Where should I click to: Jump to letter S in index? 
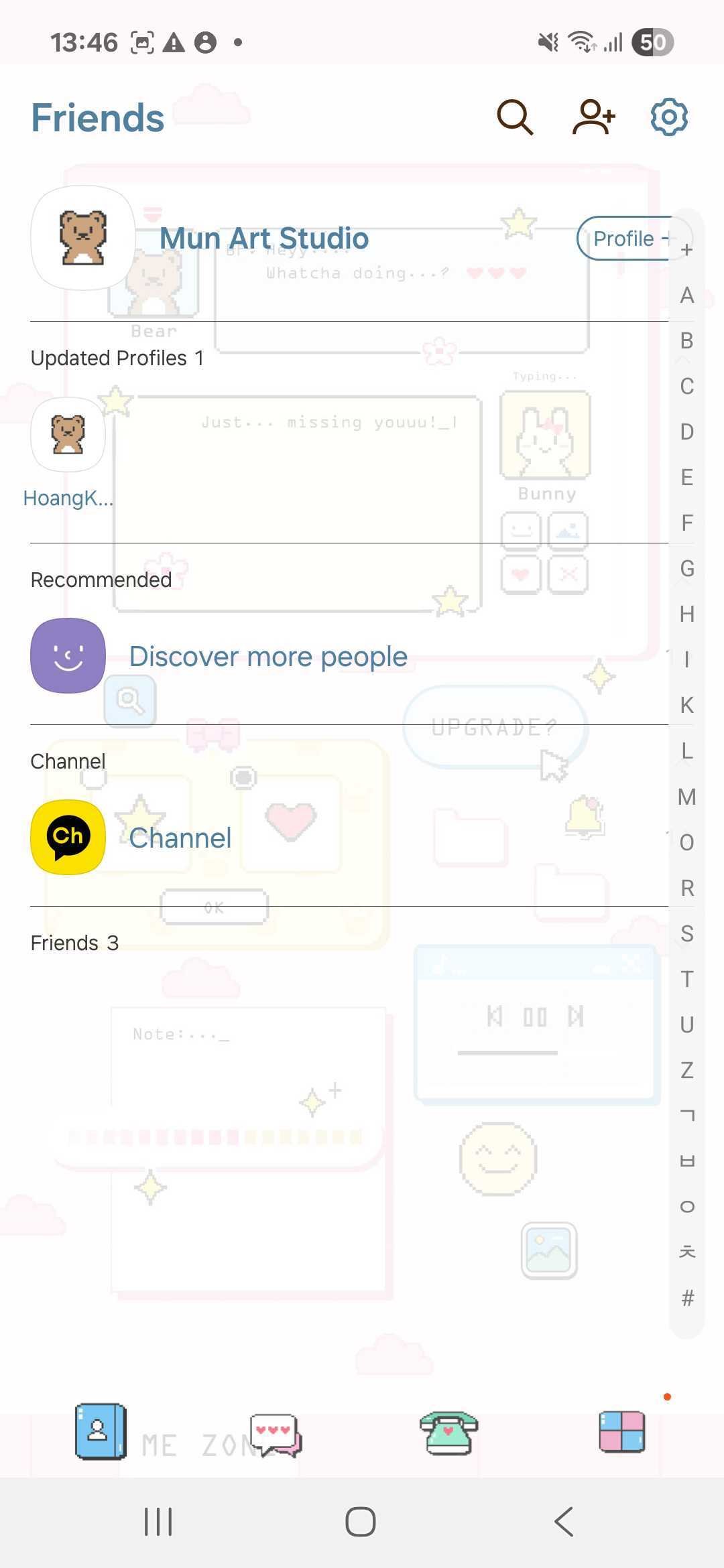coord(686,933)
